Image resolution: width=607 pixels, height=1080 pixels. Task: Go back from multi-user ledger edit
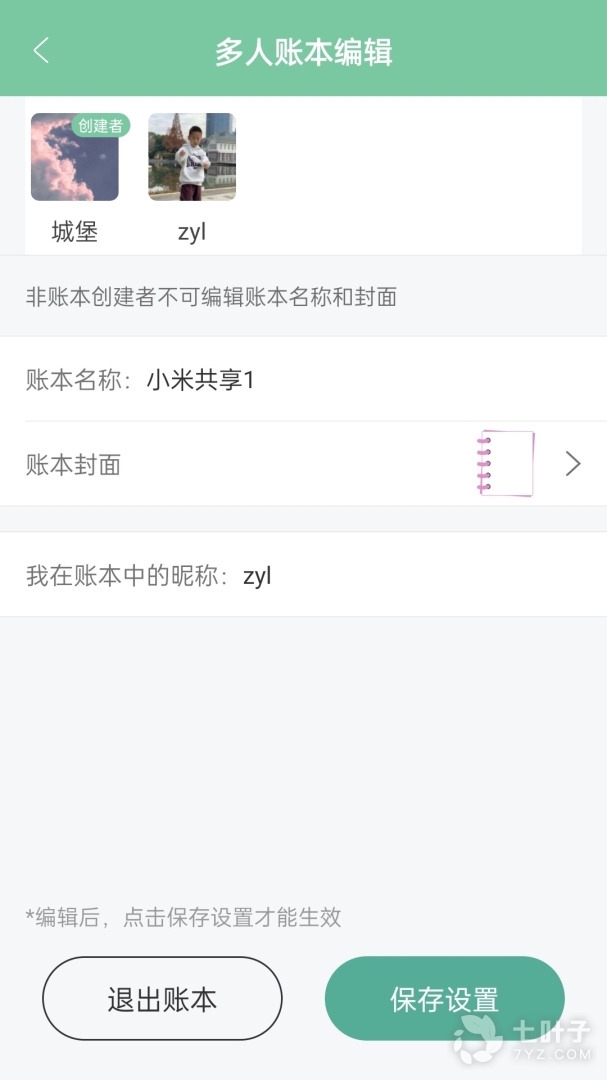pyautogui.click(x=41, y=51)
